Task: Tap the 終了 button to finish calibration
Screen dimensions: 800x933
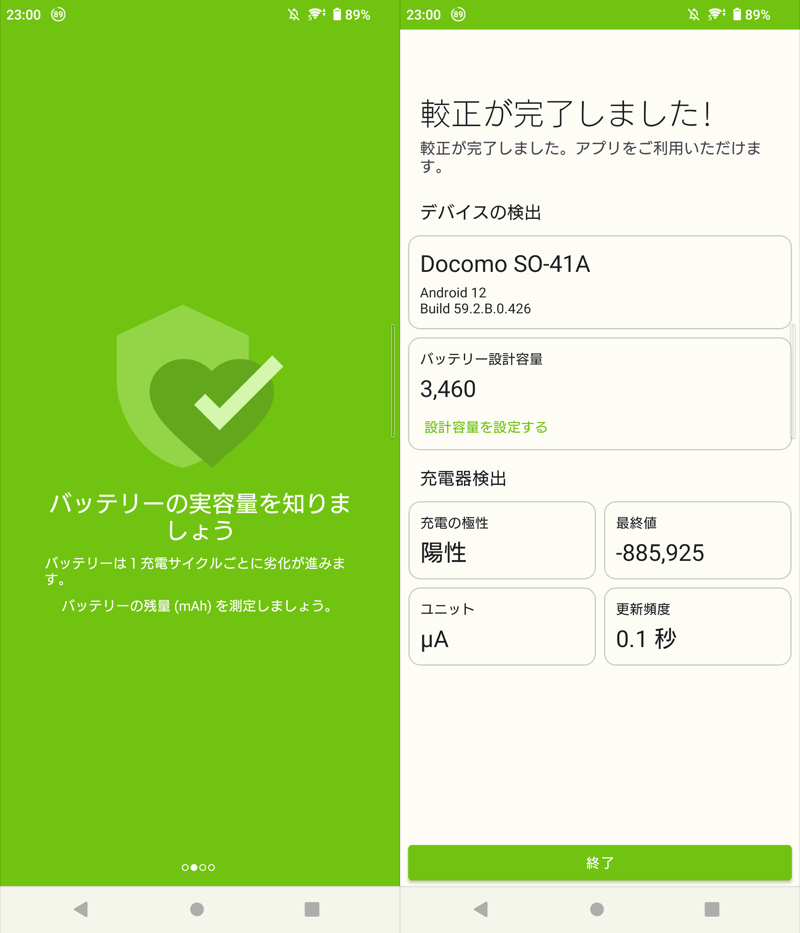Action: point(599,863)
